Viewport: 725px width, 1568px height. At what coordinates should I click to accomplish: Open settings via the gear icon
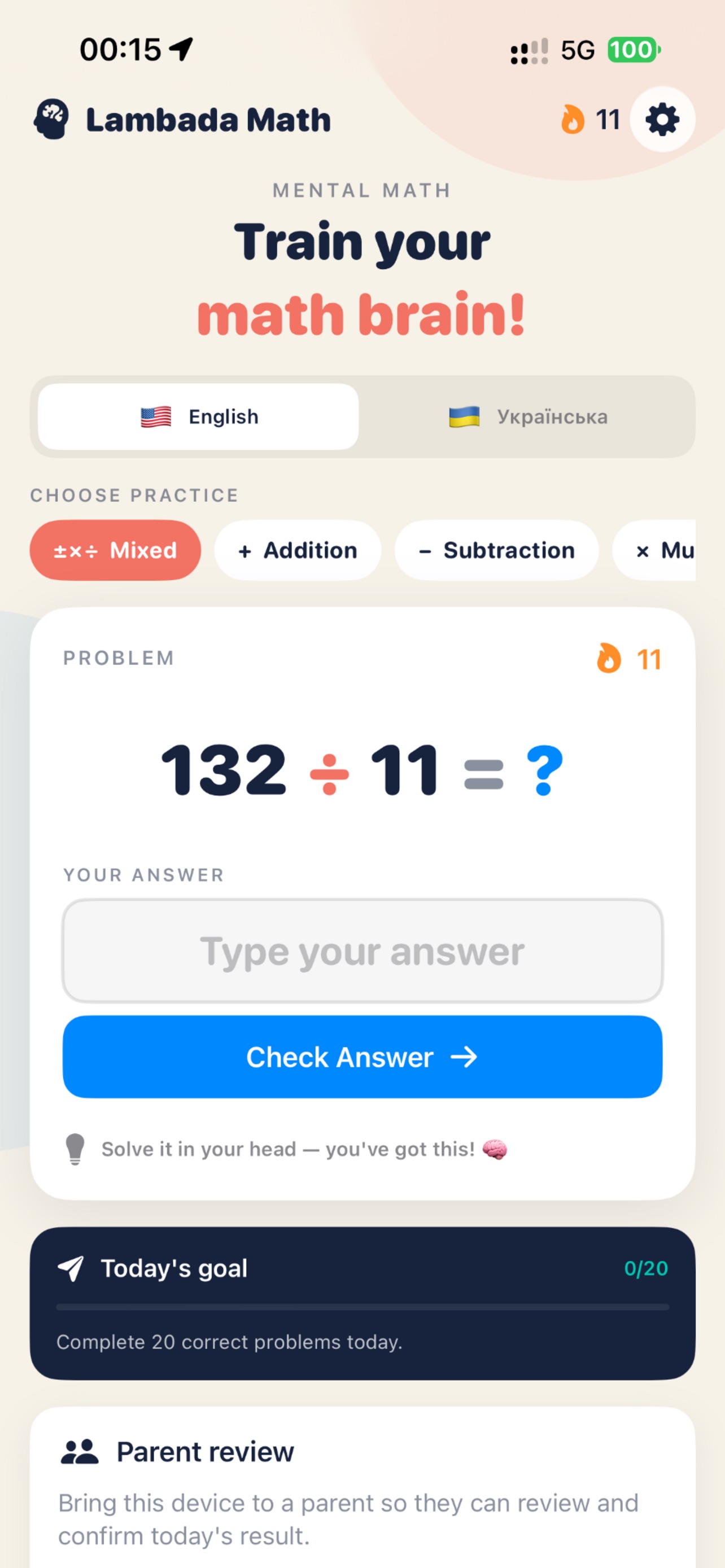pos(662,119)
